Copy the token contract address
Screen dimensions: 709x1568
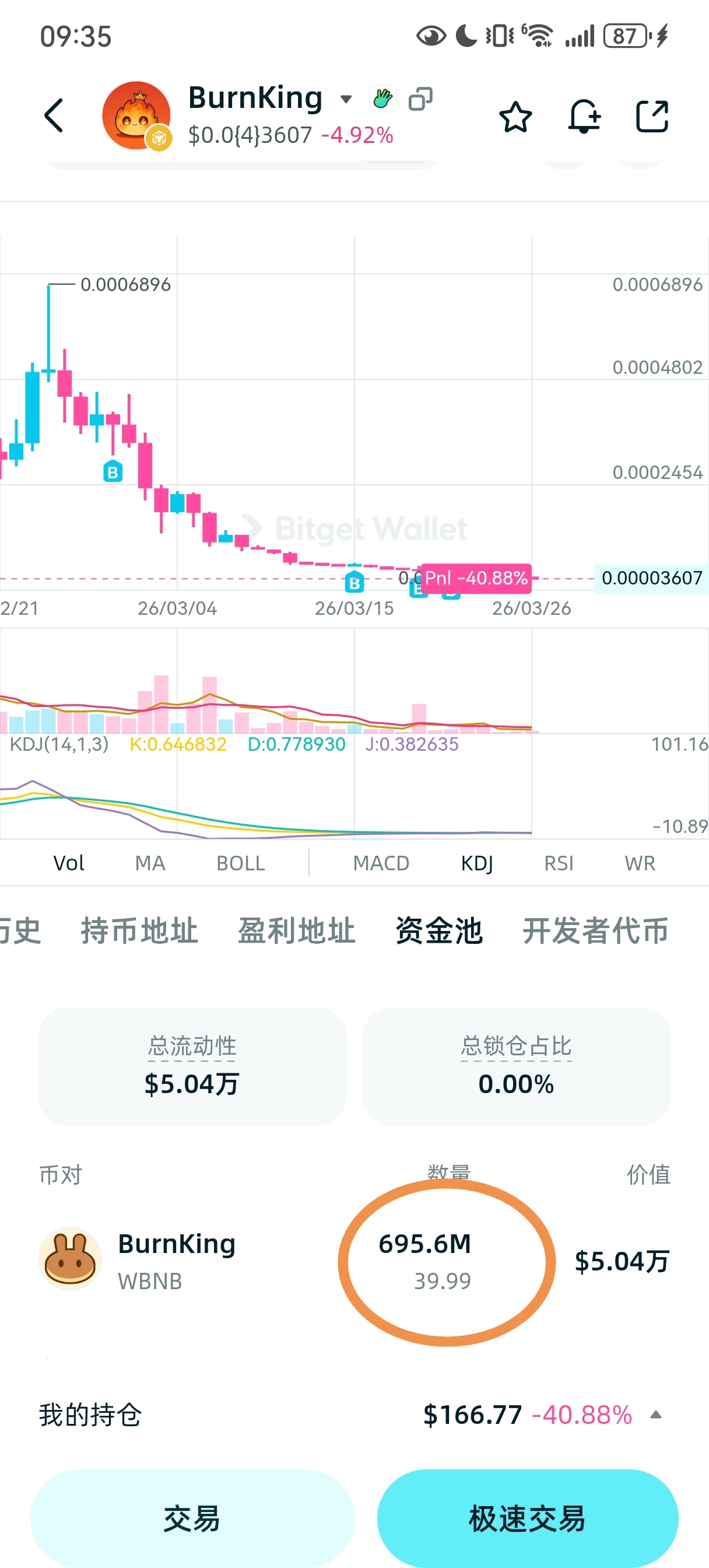pos(420,99)
